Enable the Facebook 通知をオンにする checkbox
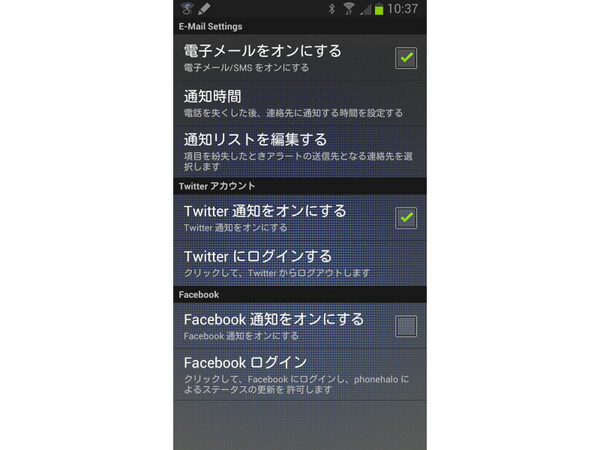 (405, 325)
